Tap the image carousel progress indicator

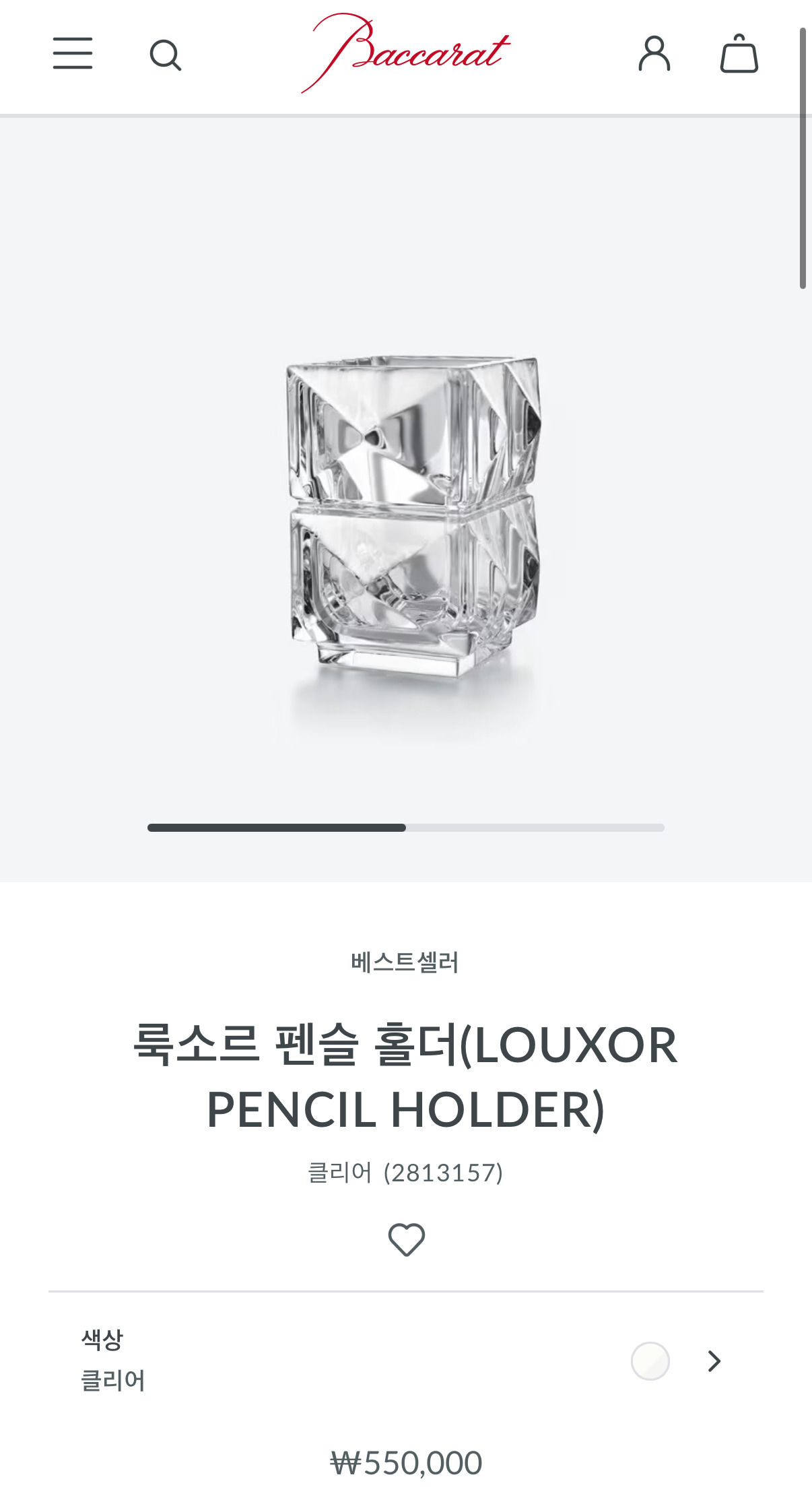point(406,828)
